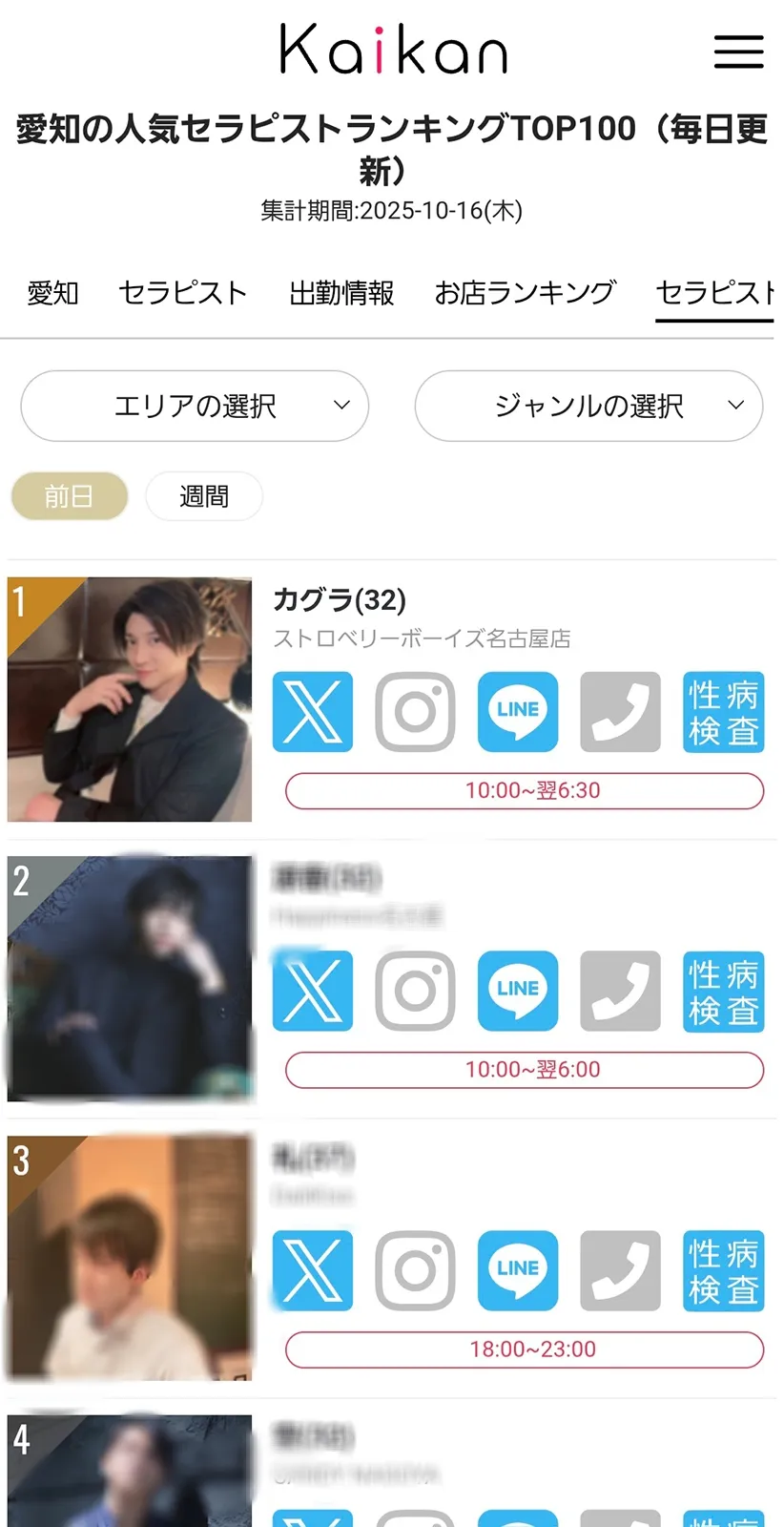Open カグラ's profile photo
This screenshot has width=784, height=1527.
[130, 699]
